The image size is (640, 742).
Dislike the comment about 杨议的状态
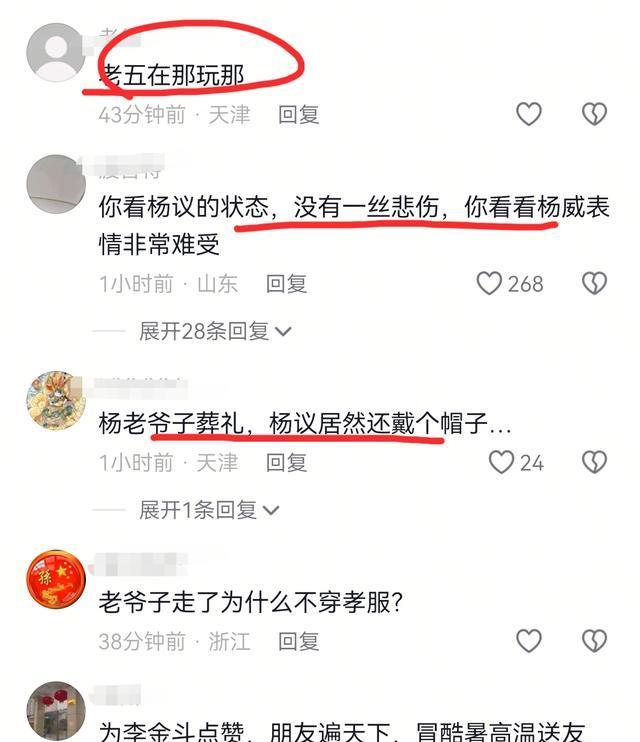(x=595, y=284)
